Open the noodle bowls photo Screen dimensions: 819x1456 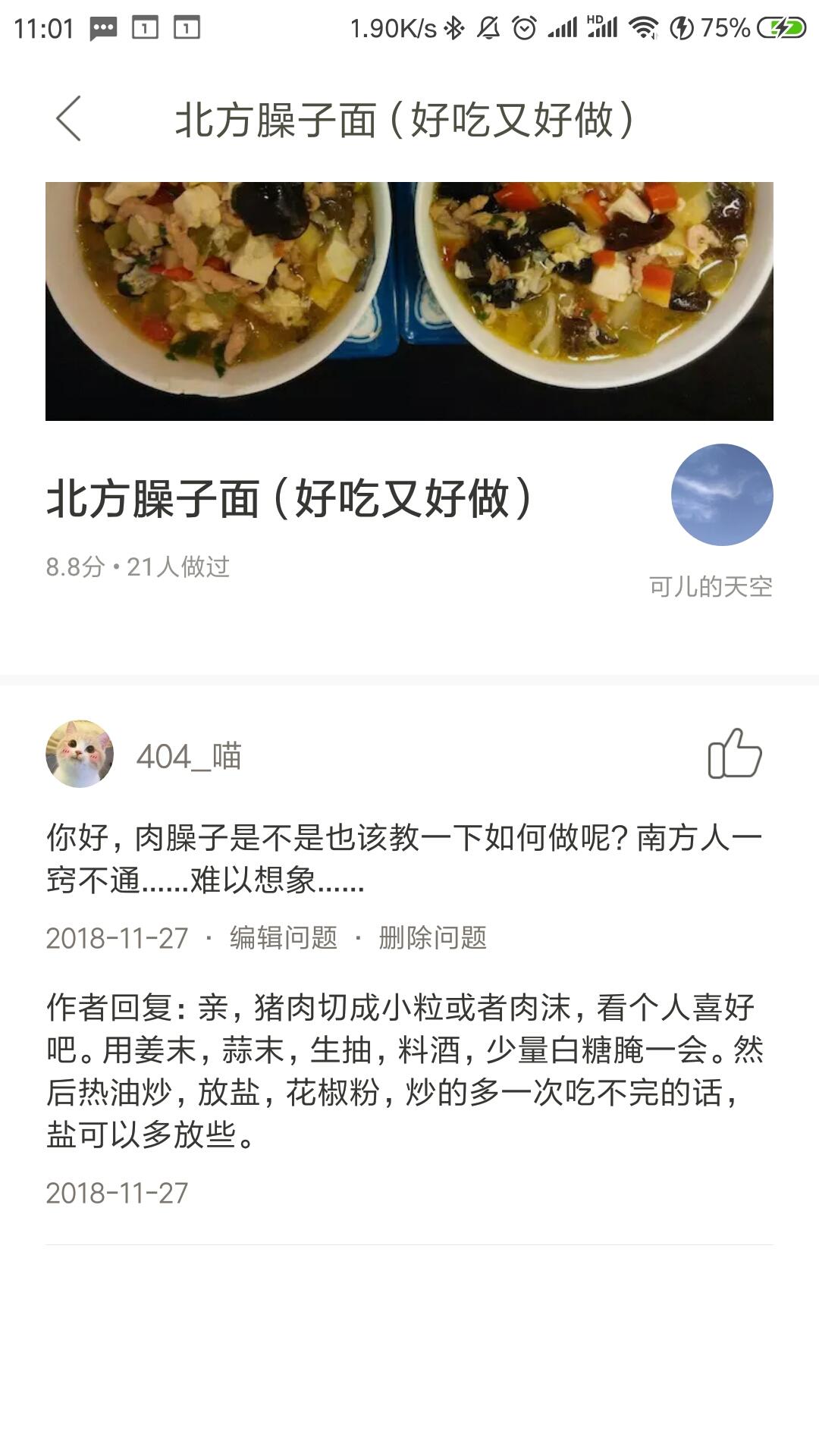[409, 300]
